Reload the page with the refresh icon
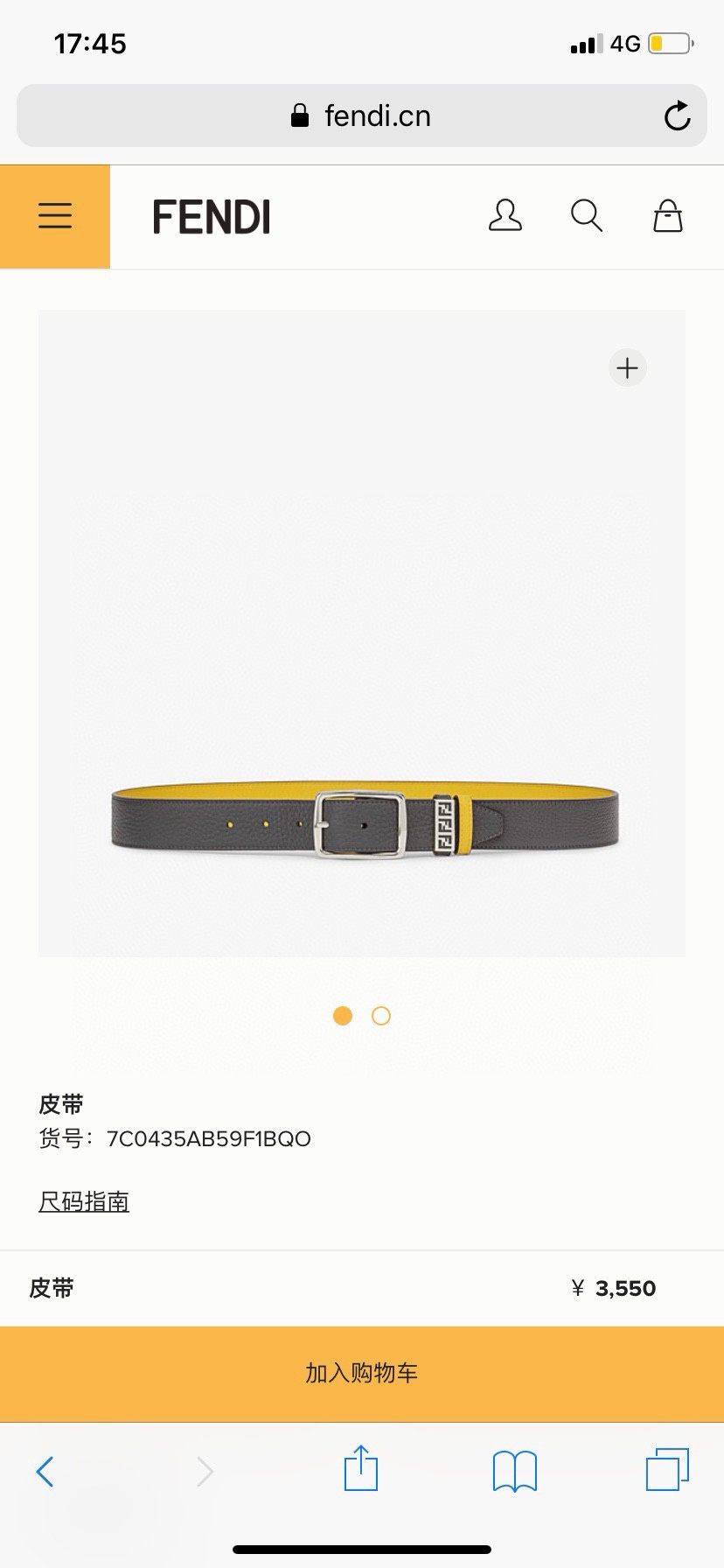 tap(678, 115)
